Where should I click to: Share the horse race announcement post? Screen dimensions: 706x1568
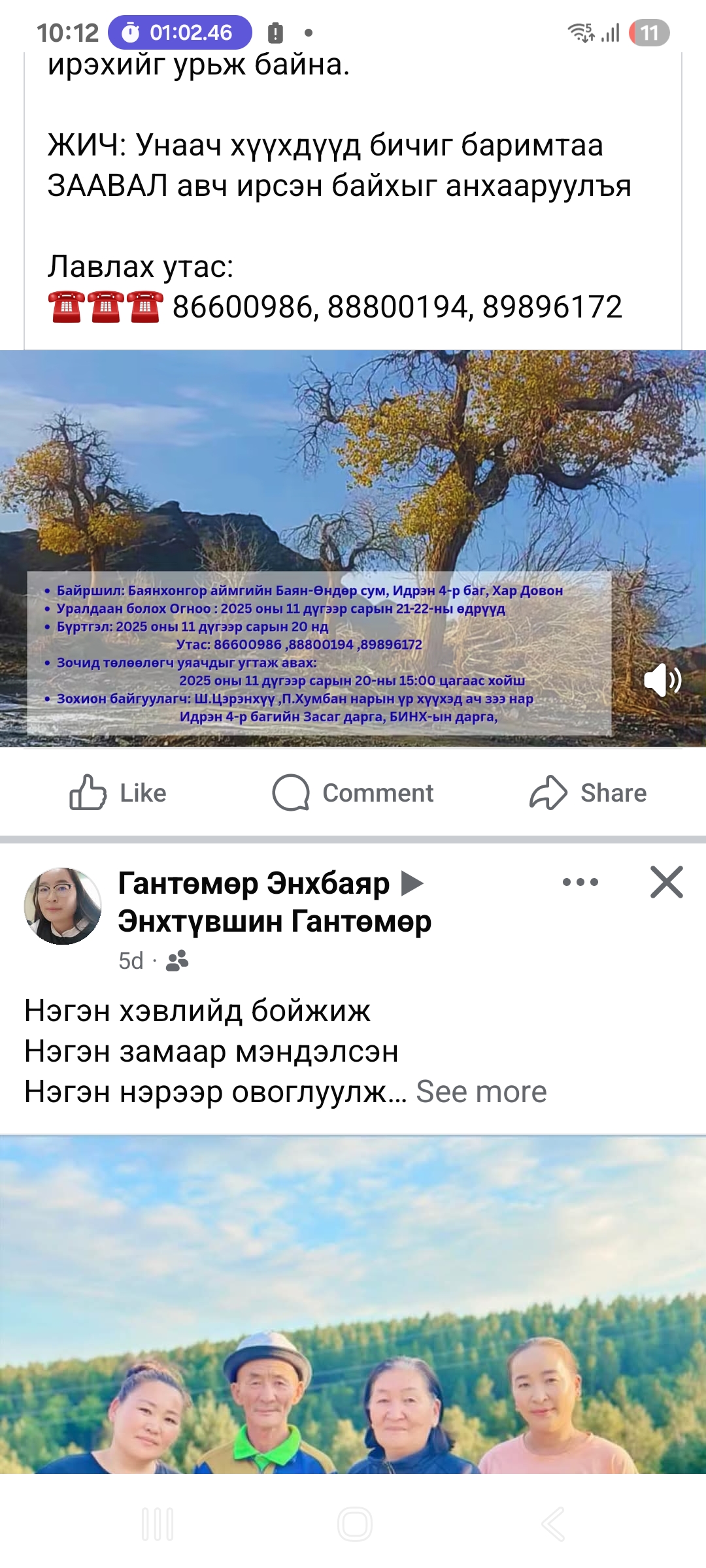click(588, 792)
